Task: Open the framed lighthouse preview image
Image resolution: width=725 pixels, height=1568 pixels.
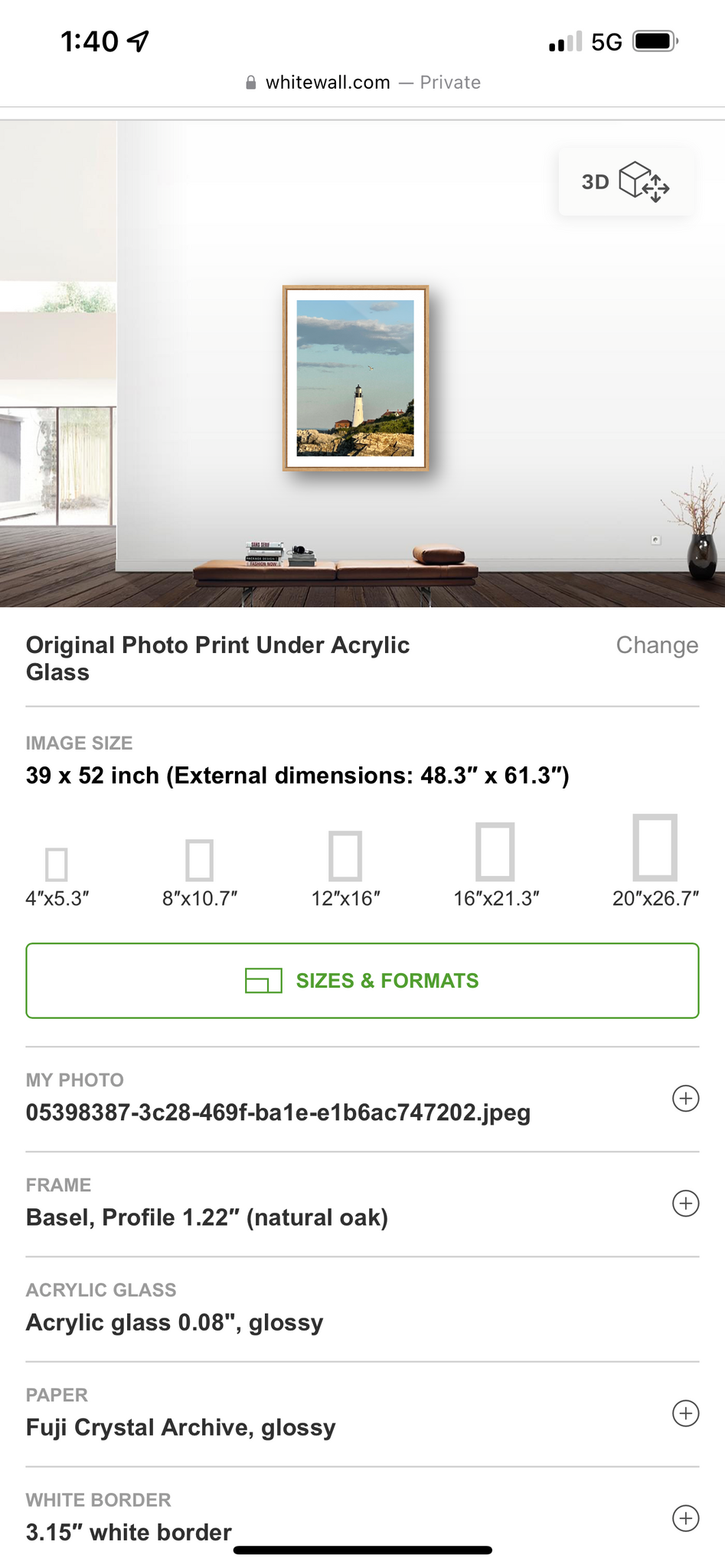Action: coord(355,378)
